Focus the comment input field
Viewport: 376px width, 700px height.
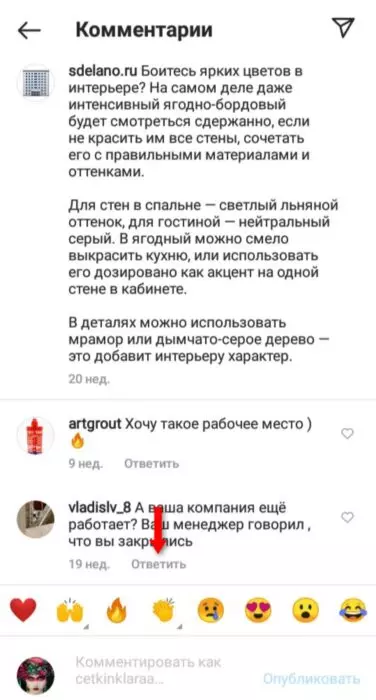[161, 672]
